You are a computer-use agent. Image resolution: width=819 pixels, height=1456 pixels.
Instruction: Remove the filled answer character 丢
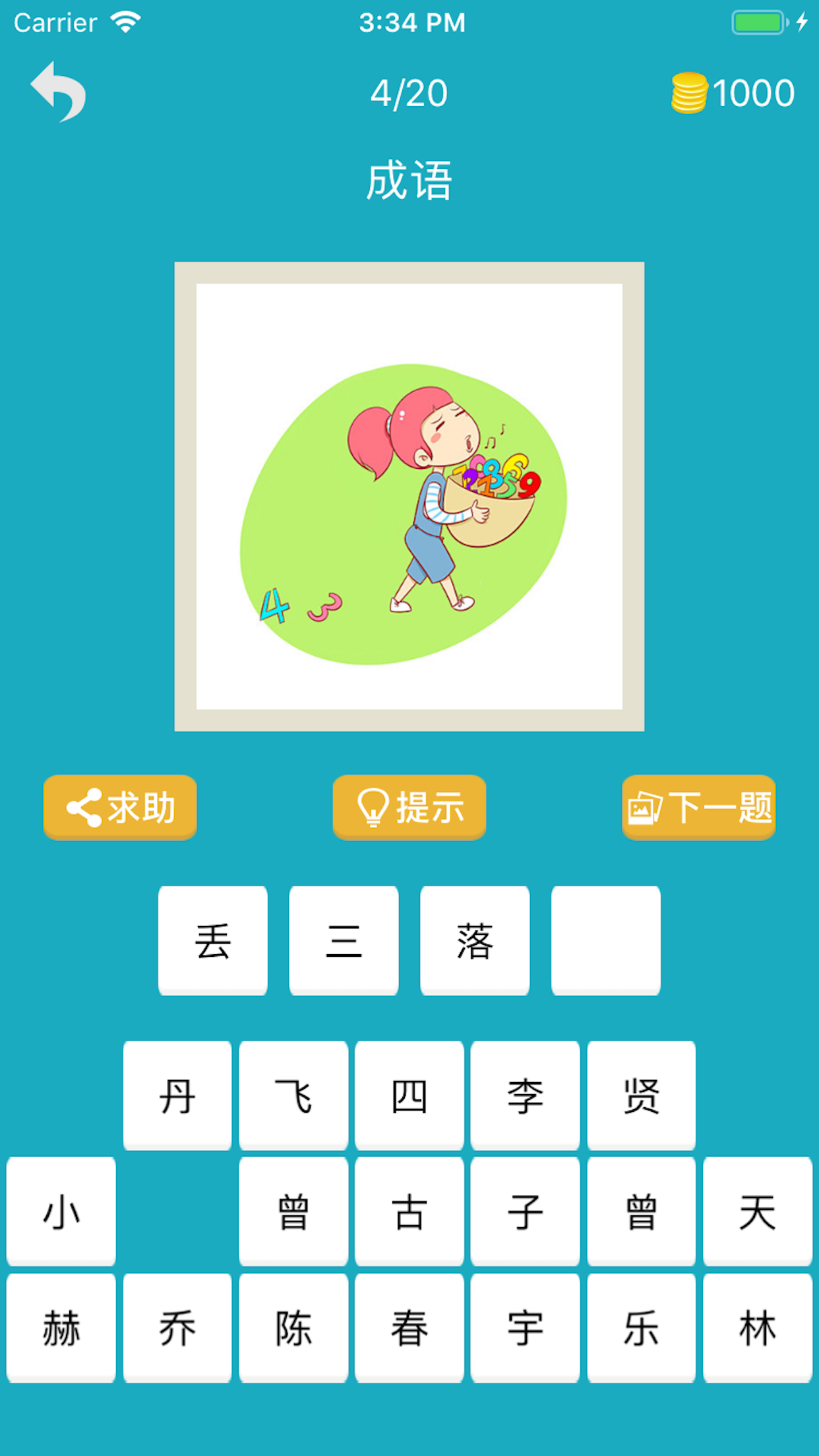[212, 940]
